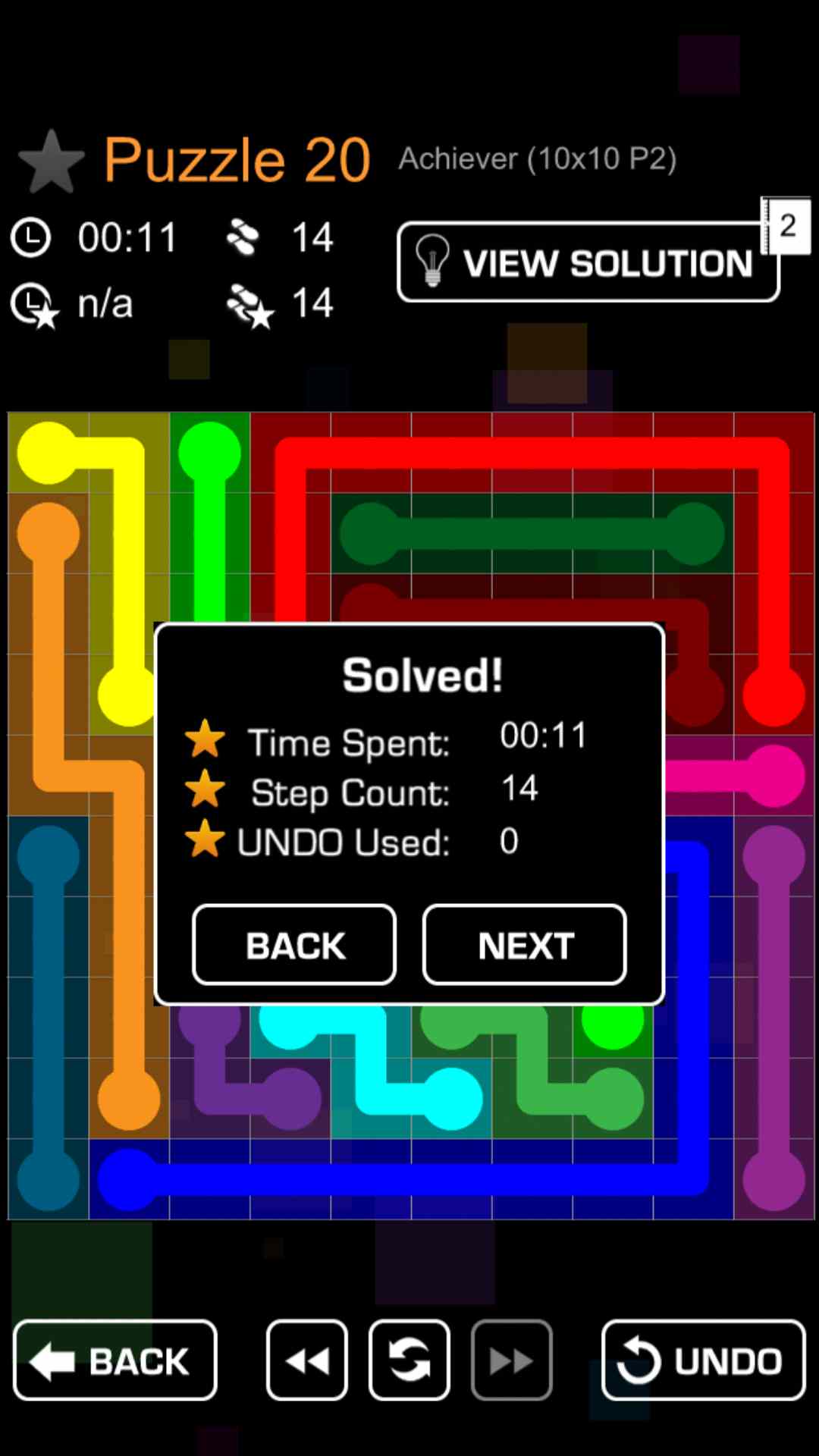Open the VIEW SOLUTION hint button

588,262
